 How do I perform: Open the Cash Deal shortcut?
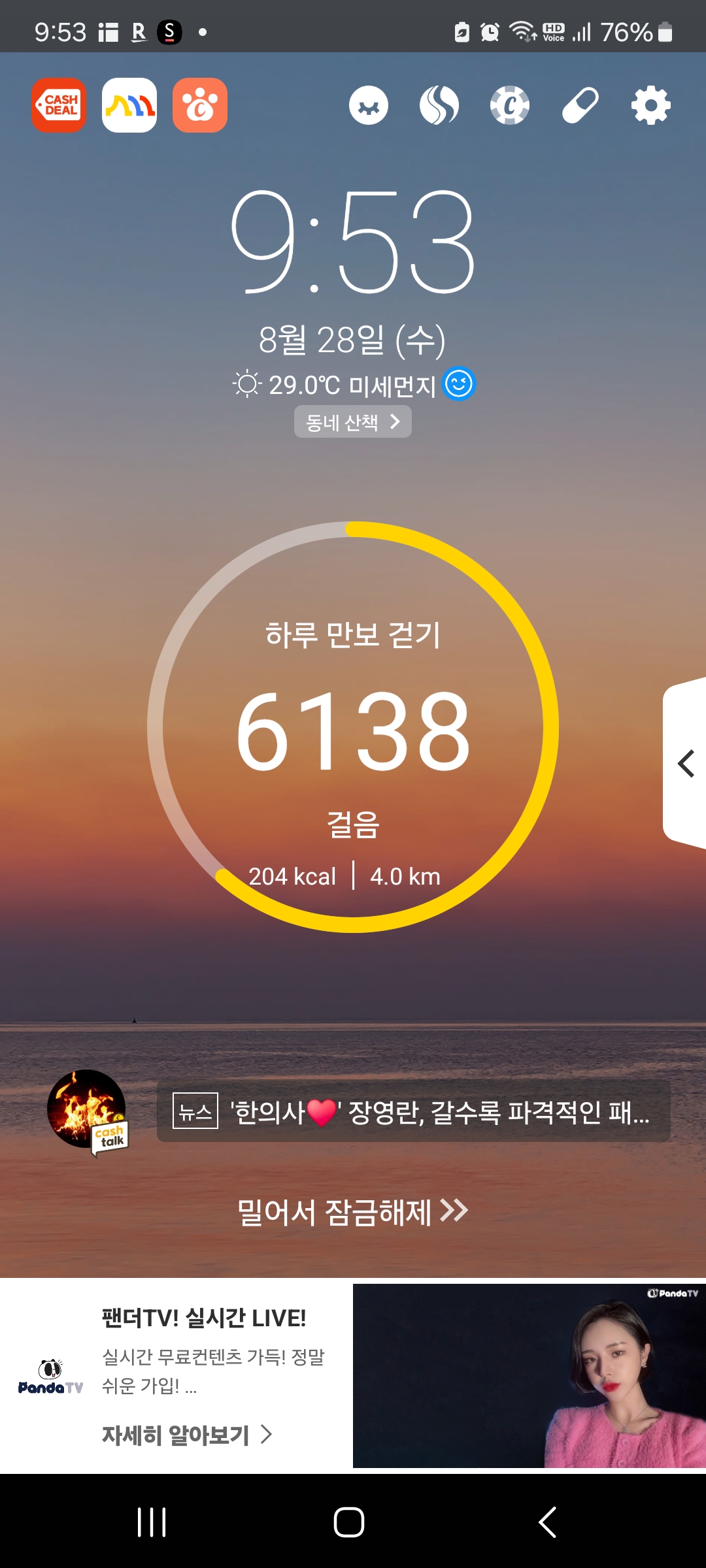point(59,105)
